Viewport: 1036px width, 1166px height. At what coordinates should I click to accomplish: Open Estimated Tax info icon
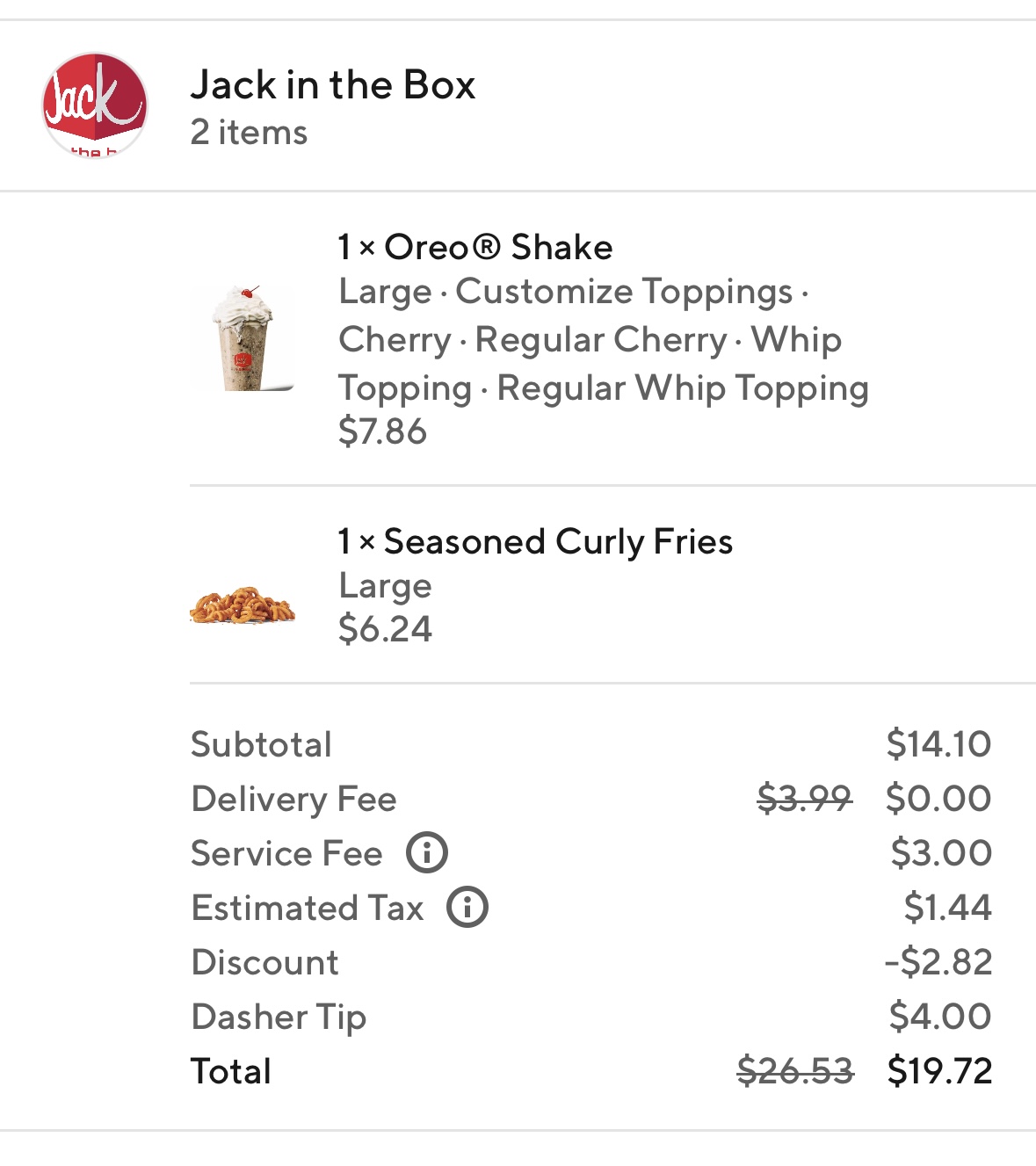(467, 908)
